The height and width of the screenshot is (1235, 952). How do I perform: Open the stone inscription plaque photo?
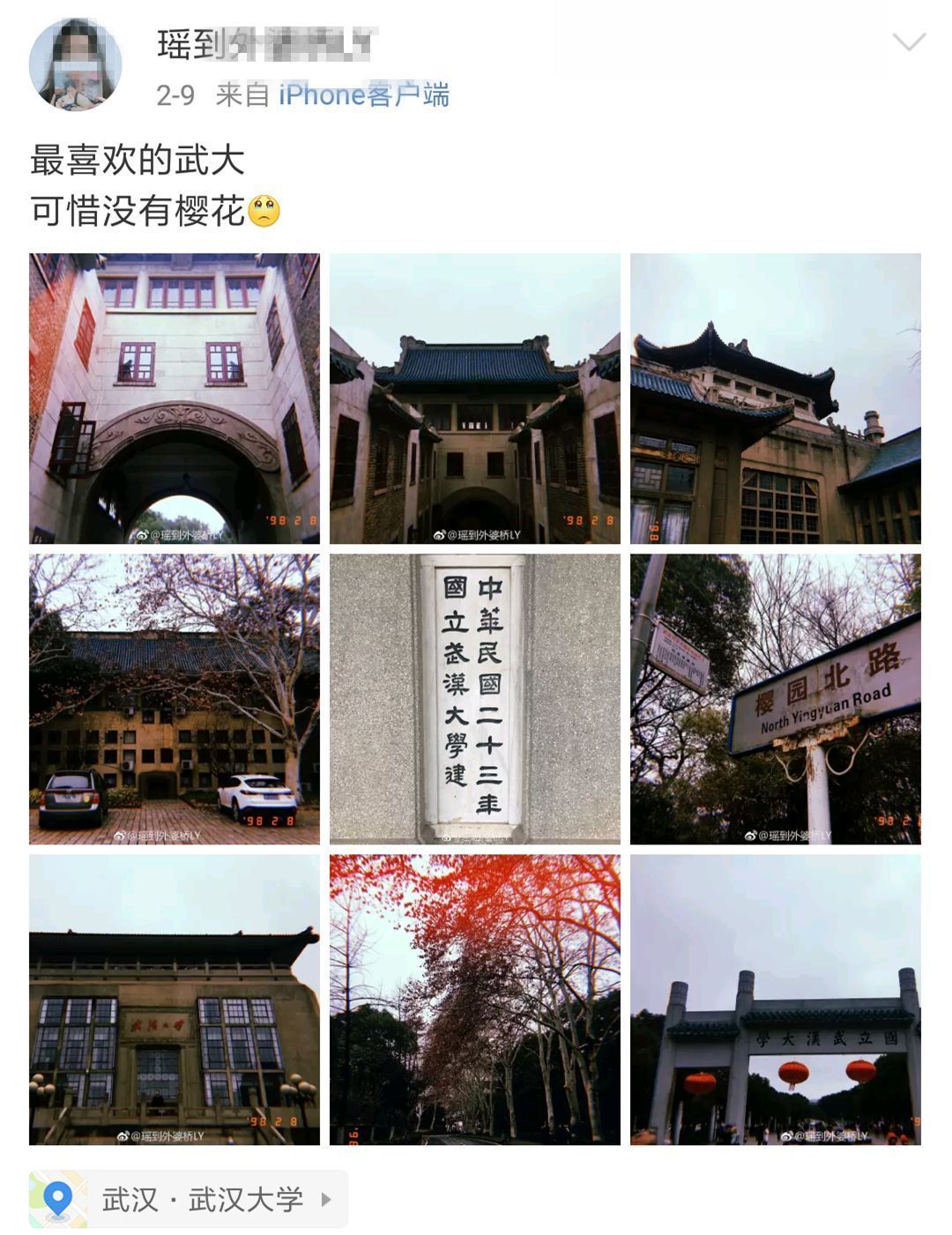point(475,699)
